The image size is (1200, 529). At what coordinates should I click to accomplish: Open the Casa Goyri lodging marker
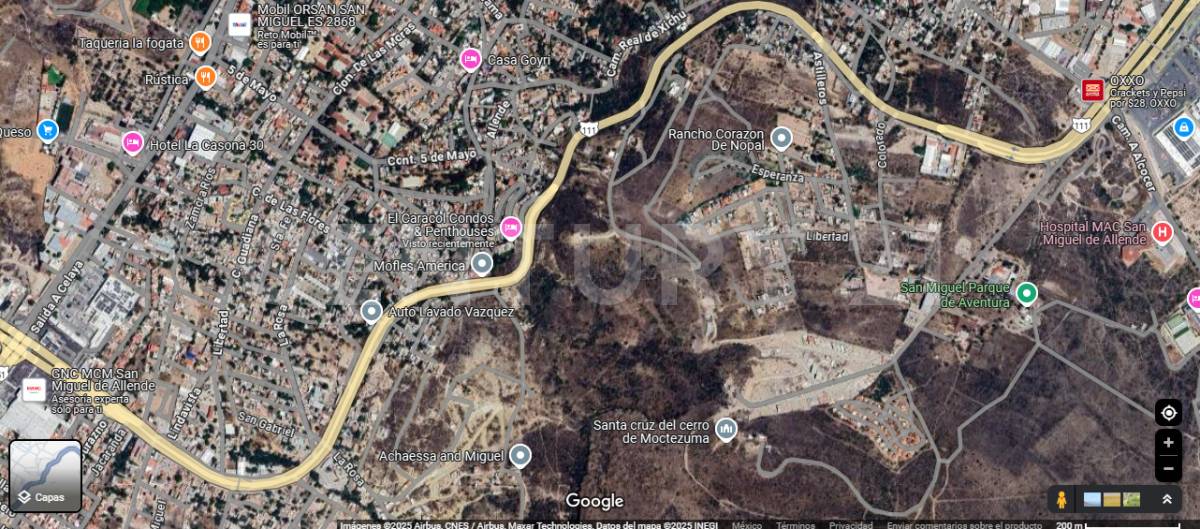pyautogui.click(x=471, y=60)
